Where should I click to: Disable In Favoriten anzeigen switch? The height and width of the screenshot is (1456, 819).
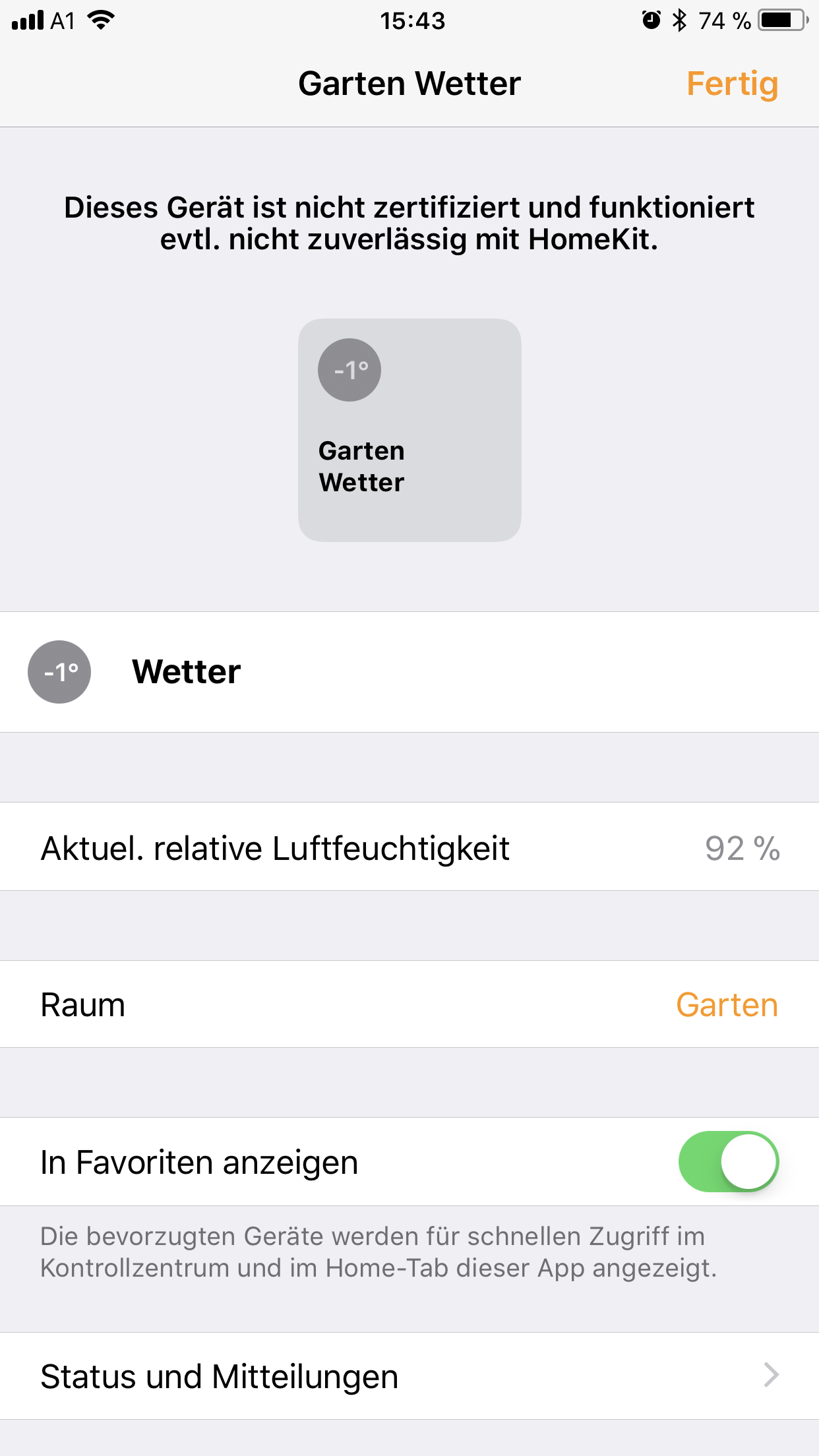pos(728,1162)
